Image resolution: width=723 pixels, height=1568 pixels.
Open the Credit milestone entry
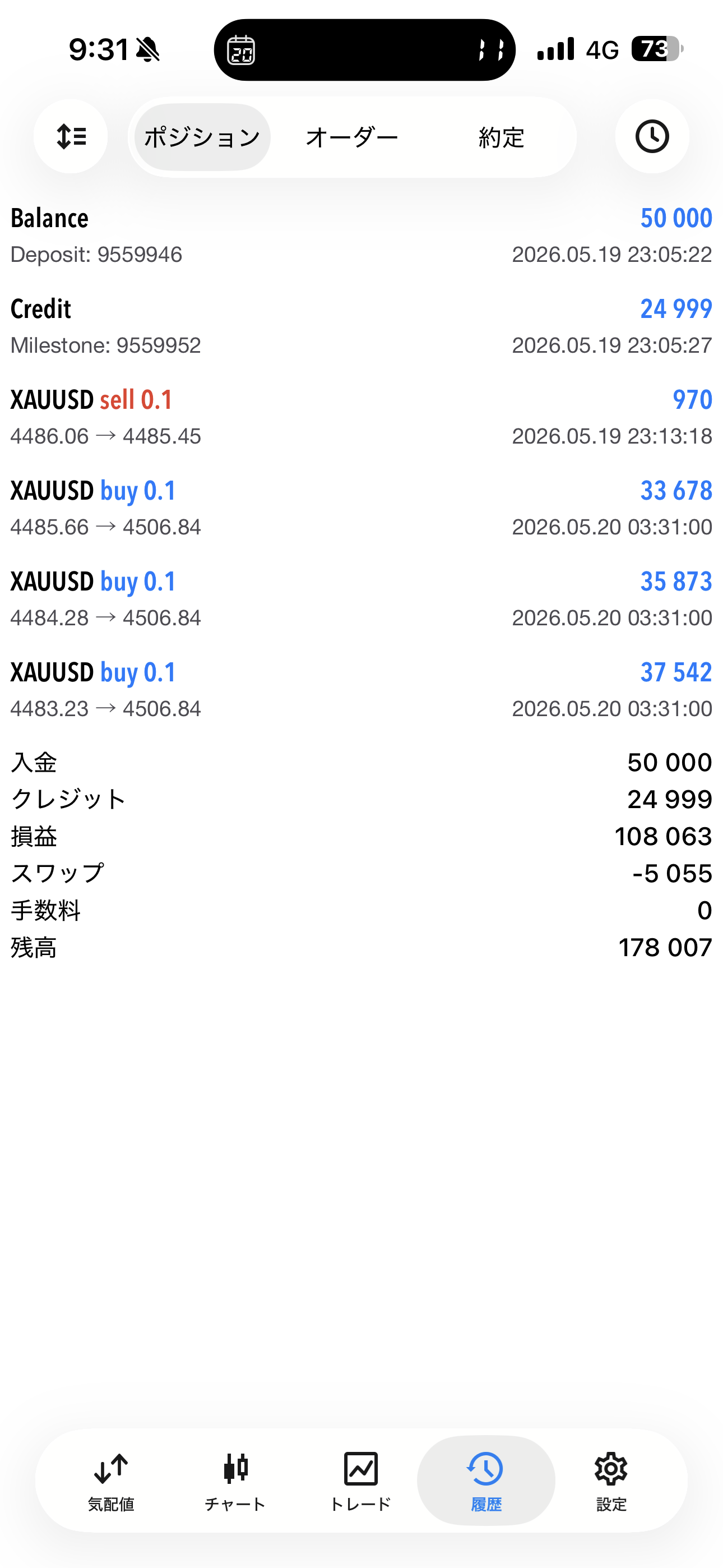pos(361,327)
